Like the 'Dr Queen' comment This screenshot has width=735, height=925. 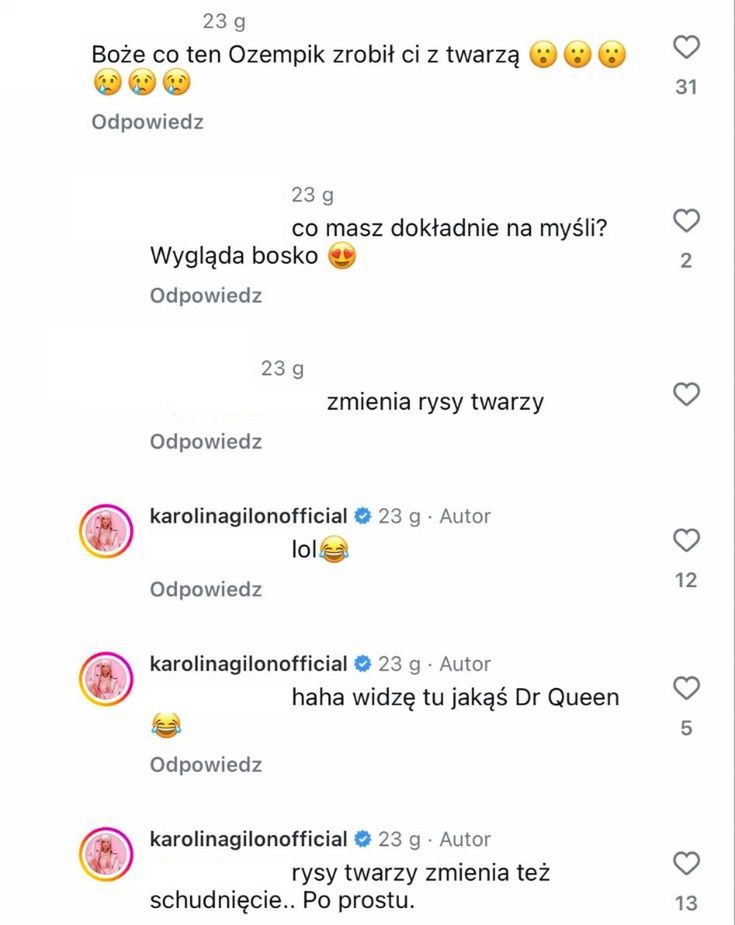point(686,688)
